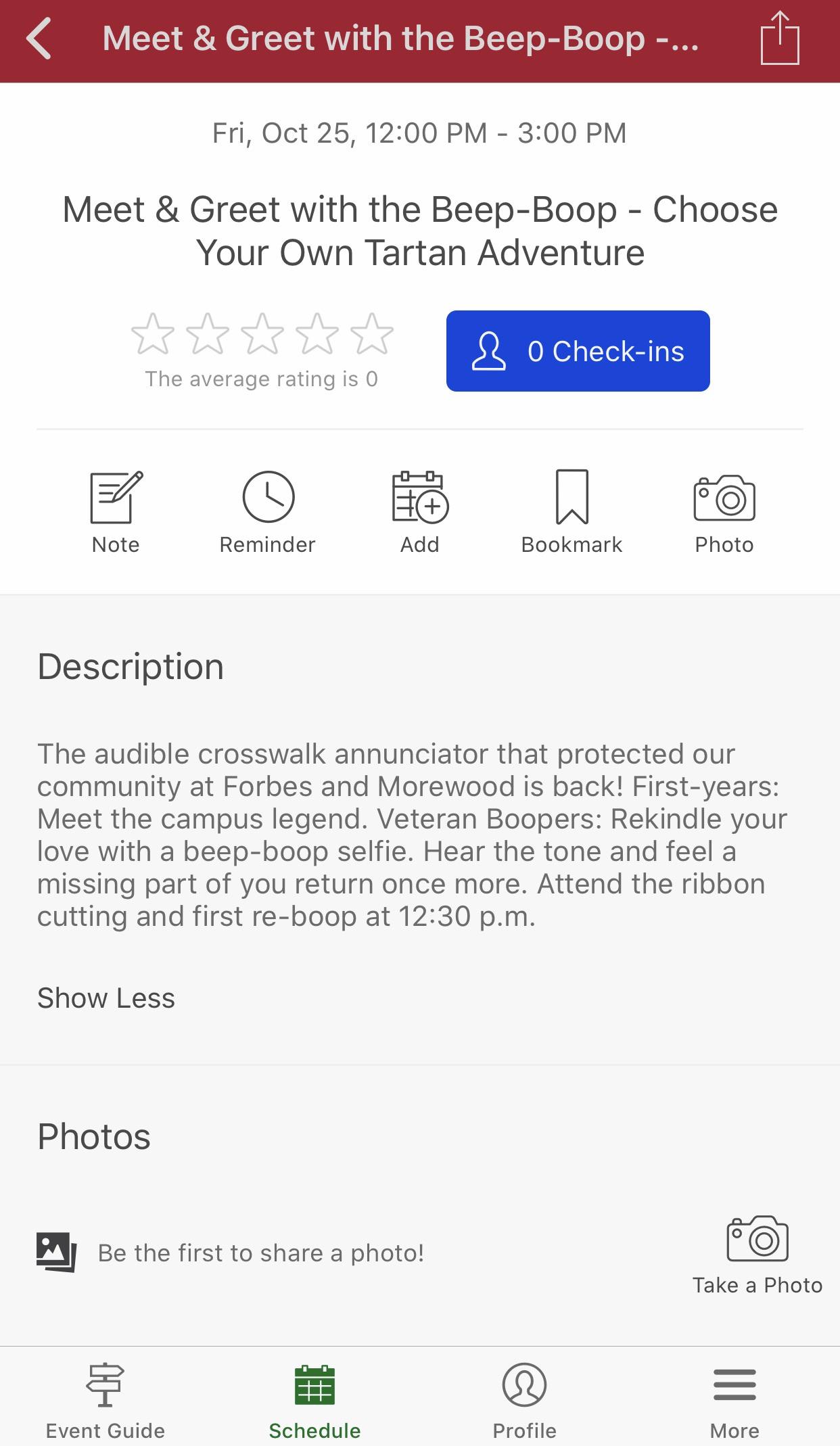Tap the 0 Check-ins button
Screen dimensions: 840x1446
578,351
